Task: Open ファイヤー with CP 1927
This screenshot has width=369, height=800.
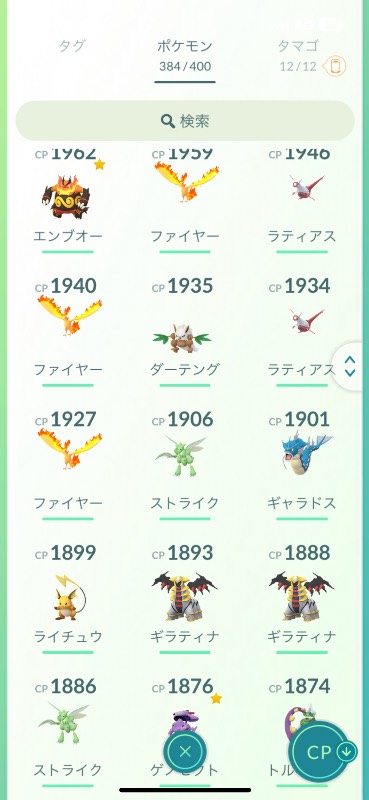Action: (x=68, y=465)
